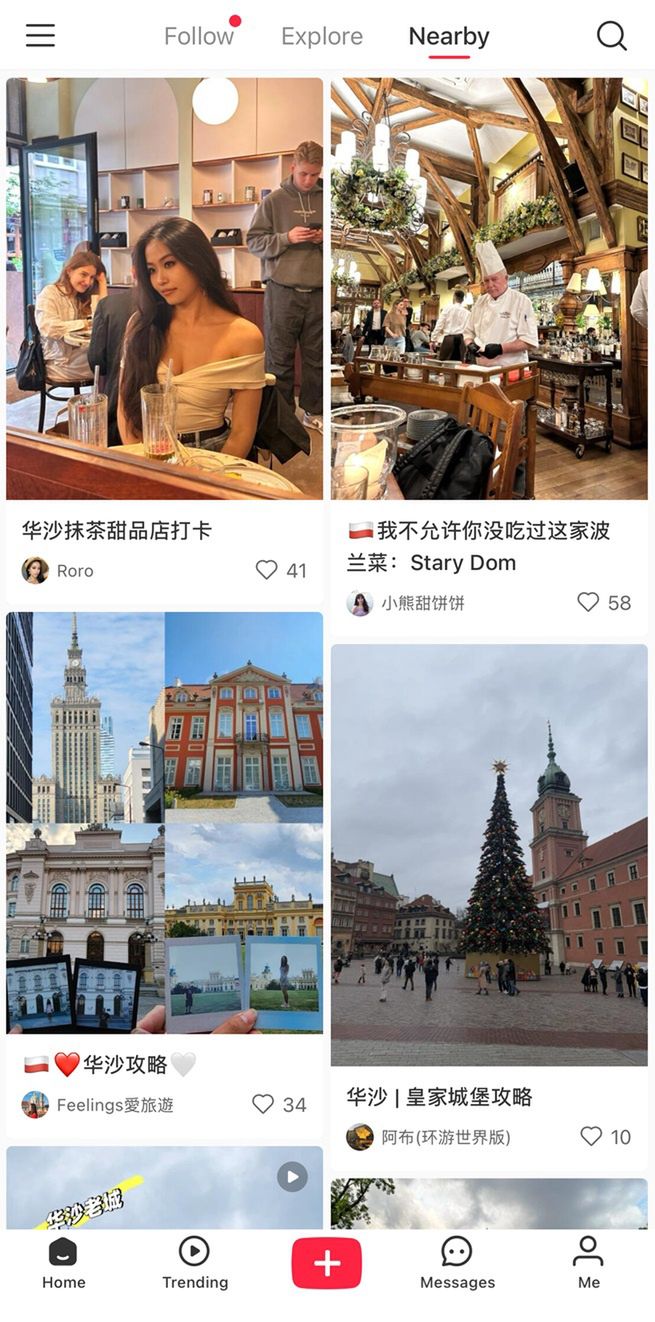Create a new post with the plus button
Screen dimensions: 655x1322
(326, 1262)
